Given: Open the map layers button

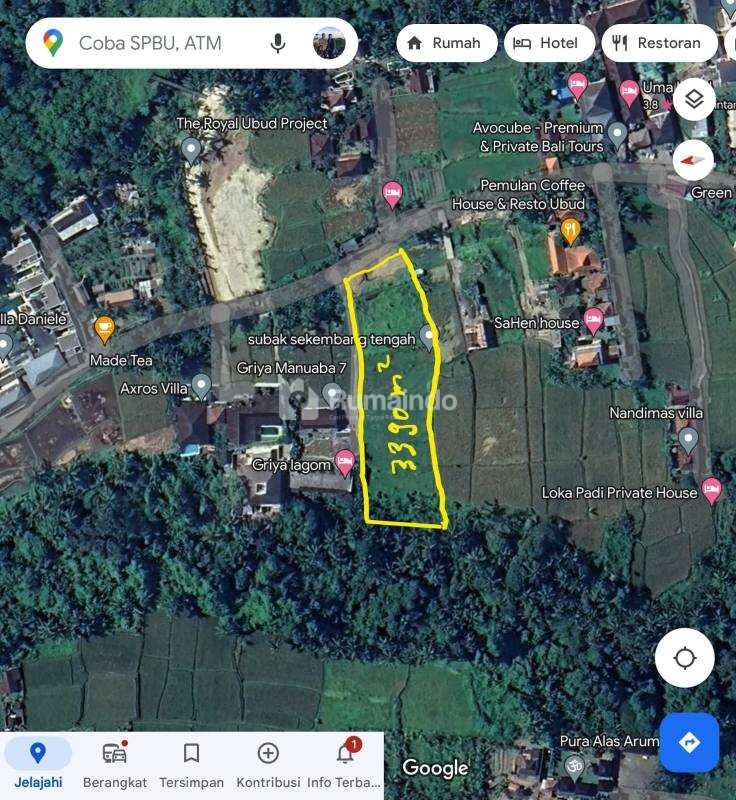Looking at the screenshot, I should pos(694,99).
